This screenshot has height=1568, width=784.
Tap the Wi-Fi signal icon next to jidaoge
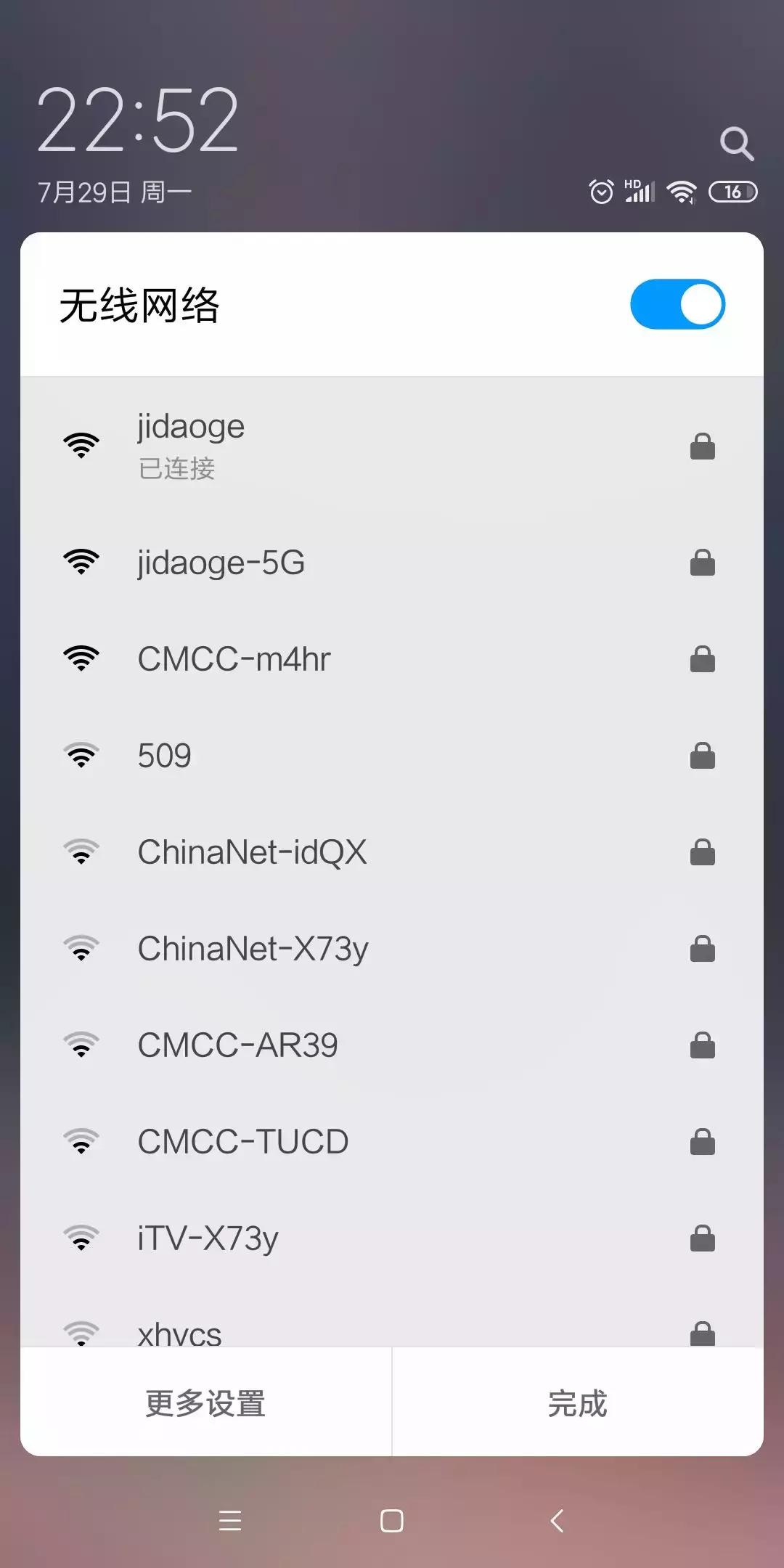click(x=81, y=445)
